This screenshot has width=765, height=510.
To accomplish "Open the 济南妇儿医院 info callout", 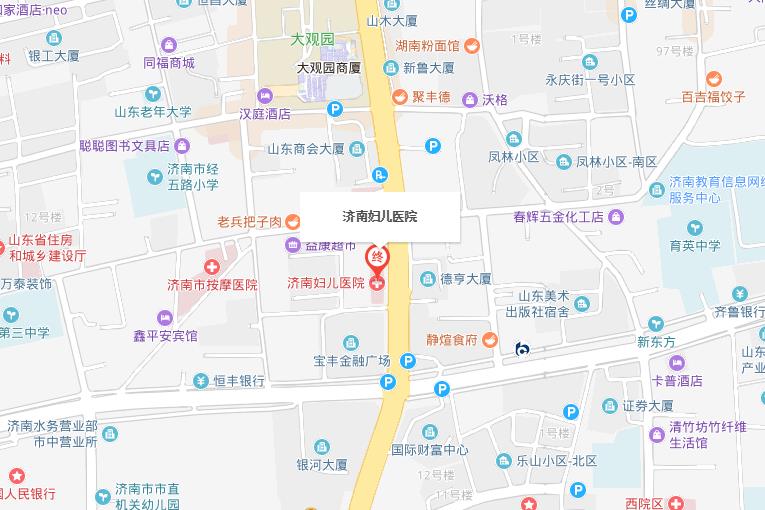I will click(380, 215).
